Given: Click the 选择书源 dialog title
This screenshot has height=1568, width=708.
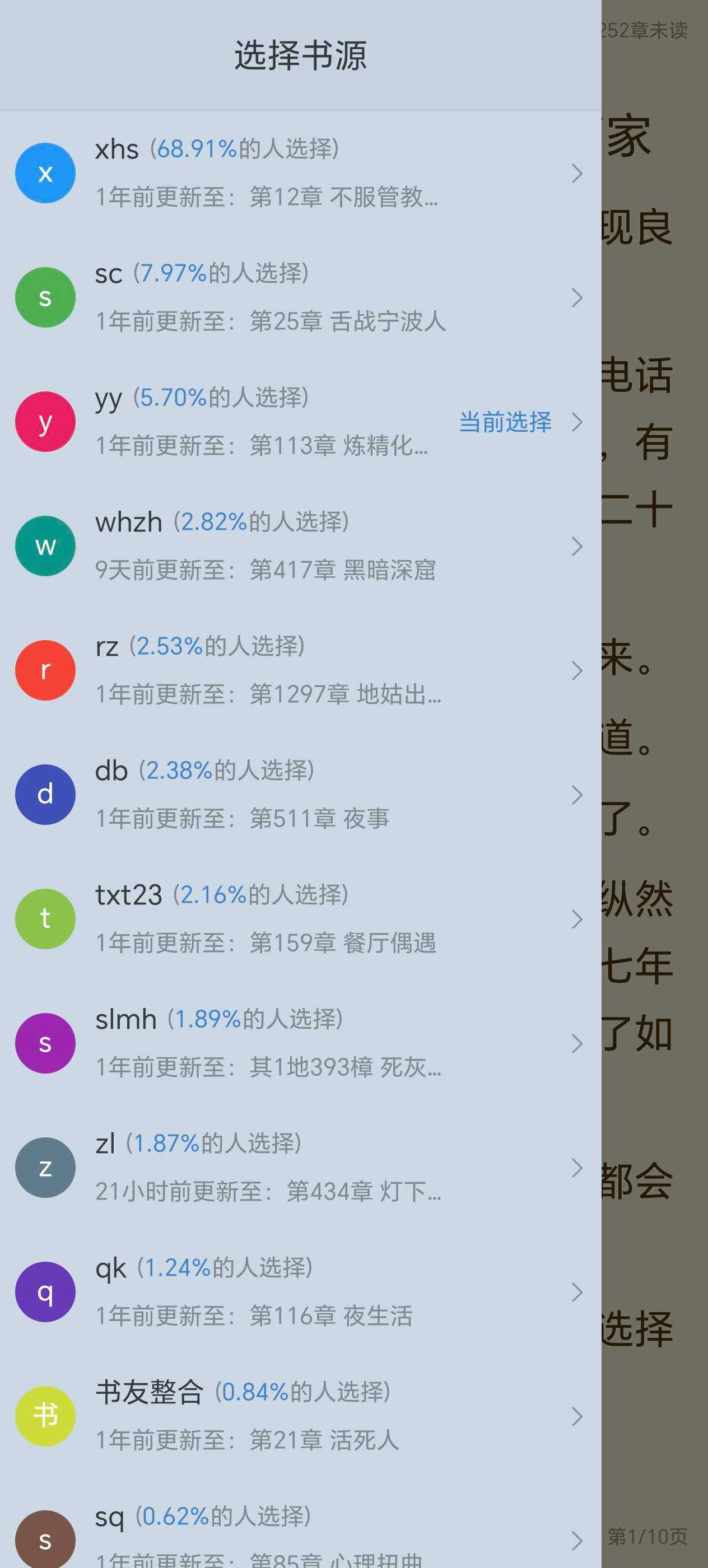Looking at the screenshot, I should pos(301,55).
